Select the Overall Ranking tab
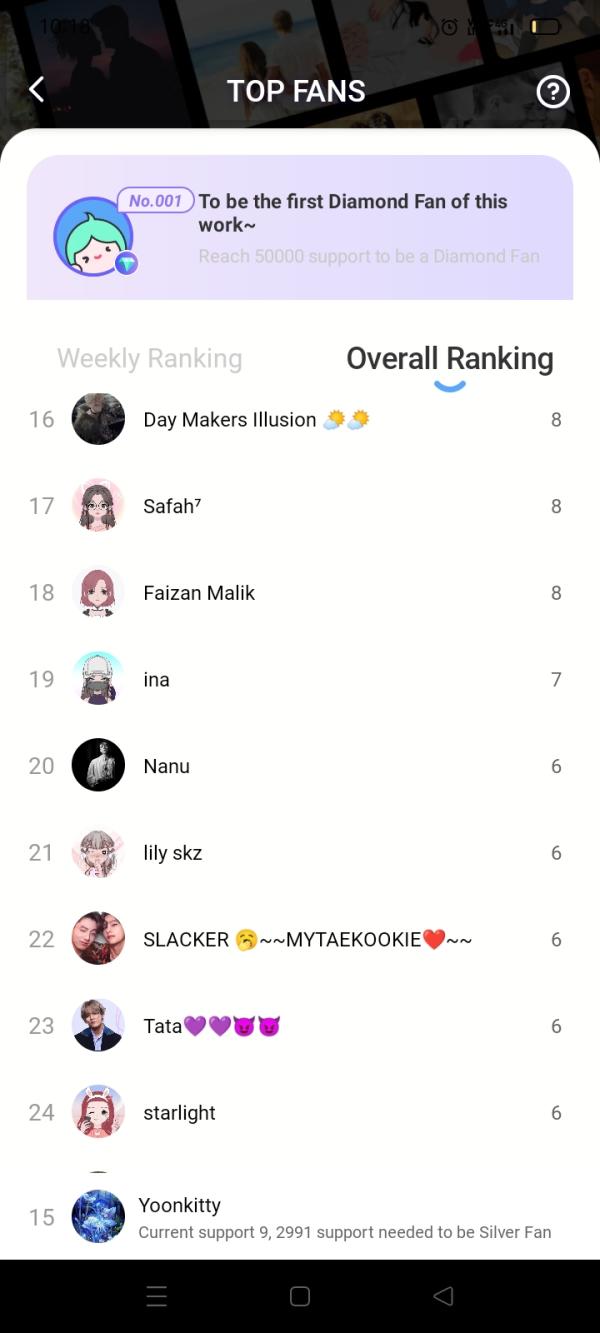The height and width of the screenshot is (1333, 600). (449, 358)
